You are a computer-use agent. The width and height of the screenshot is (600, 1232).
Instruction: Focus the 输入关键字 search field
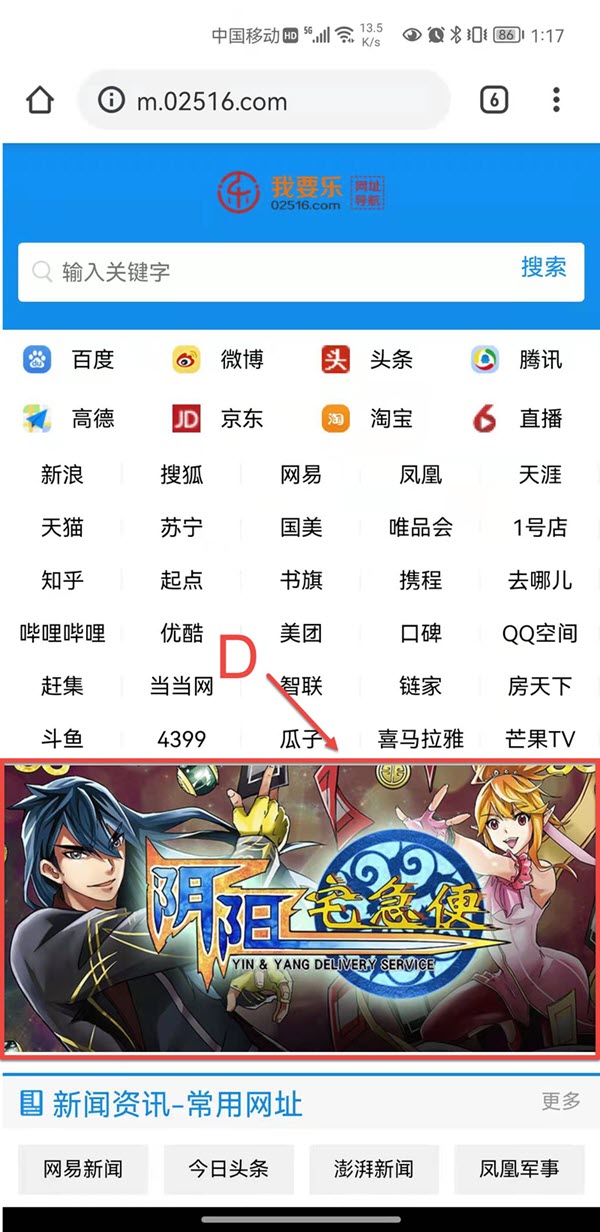click(270, 272)
